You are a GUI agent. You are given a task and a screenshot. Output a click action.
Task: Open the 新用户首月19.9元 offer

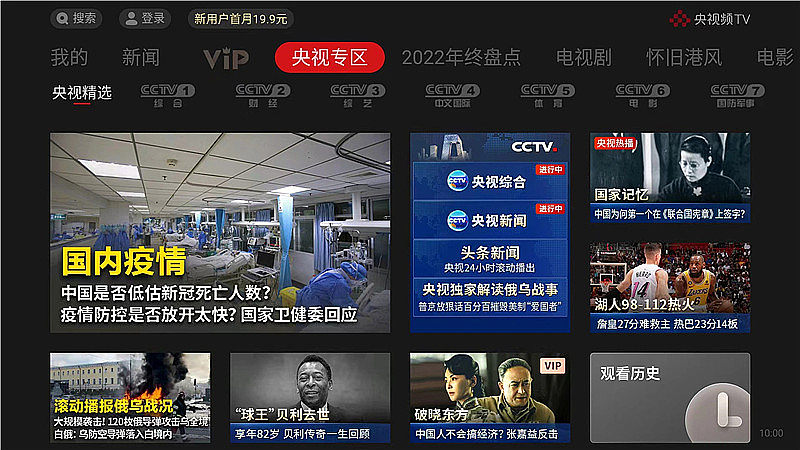240,18
